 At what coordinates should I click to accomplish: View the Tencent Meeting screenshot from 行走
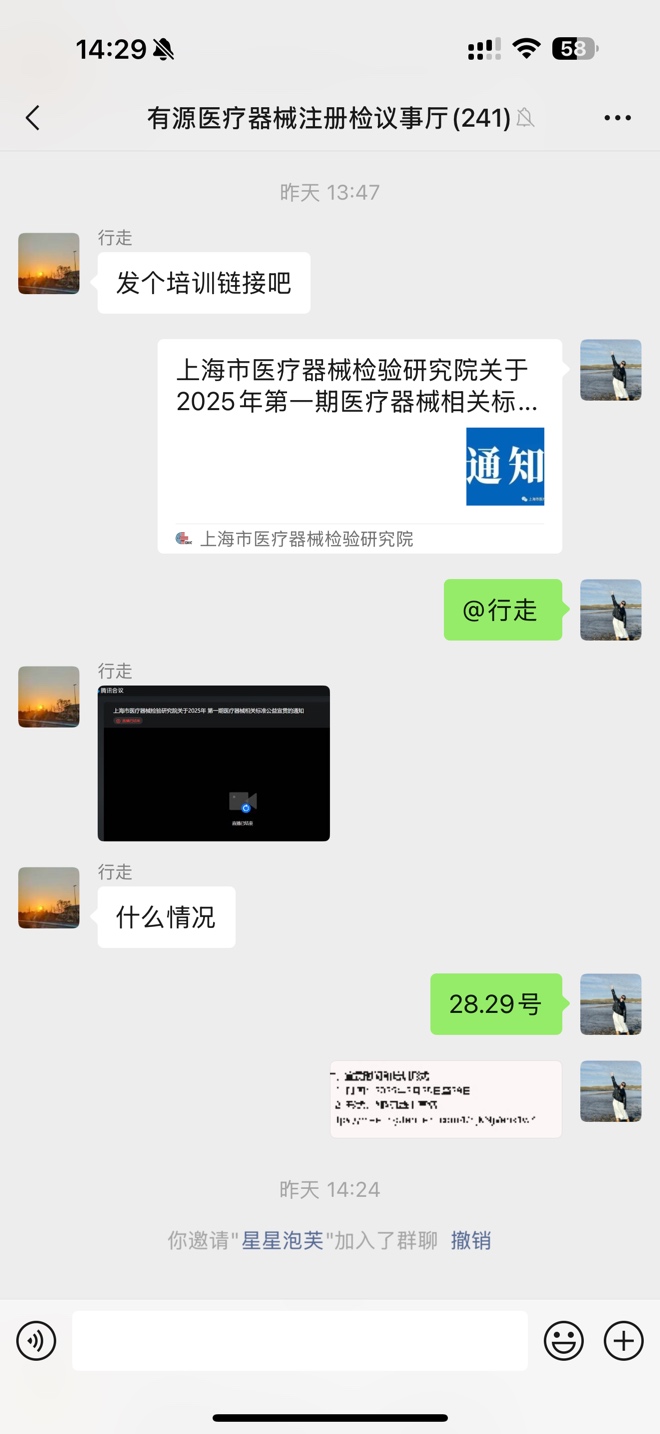pos(214,763)
